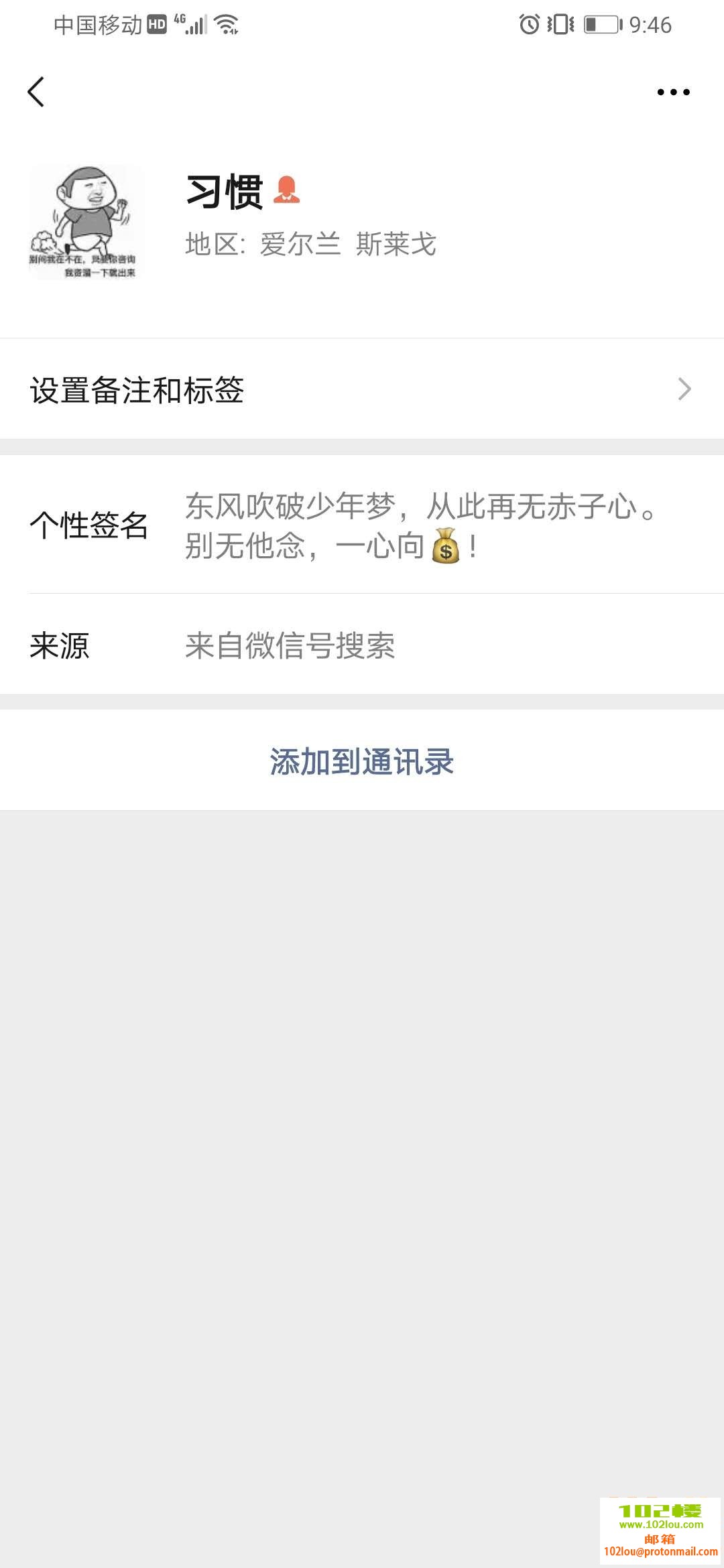Open the three-dot overflow menu
The image size is (724, 1568).
(673, 92)
